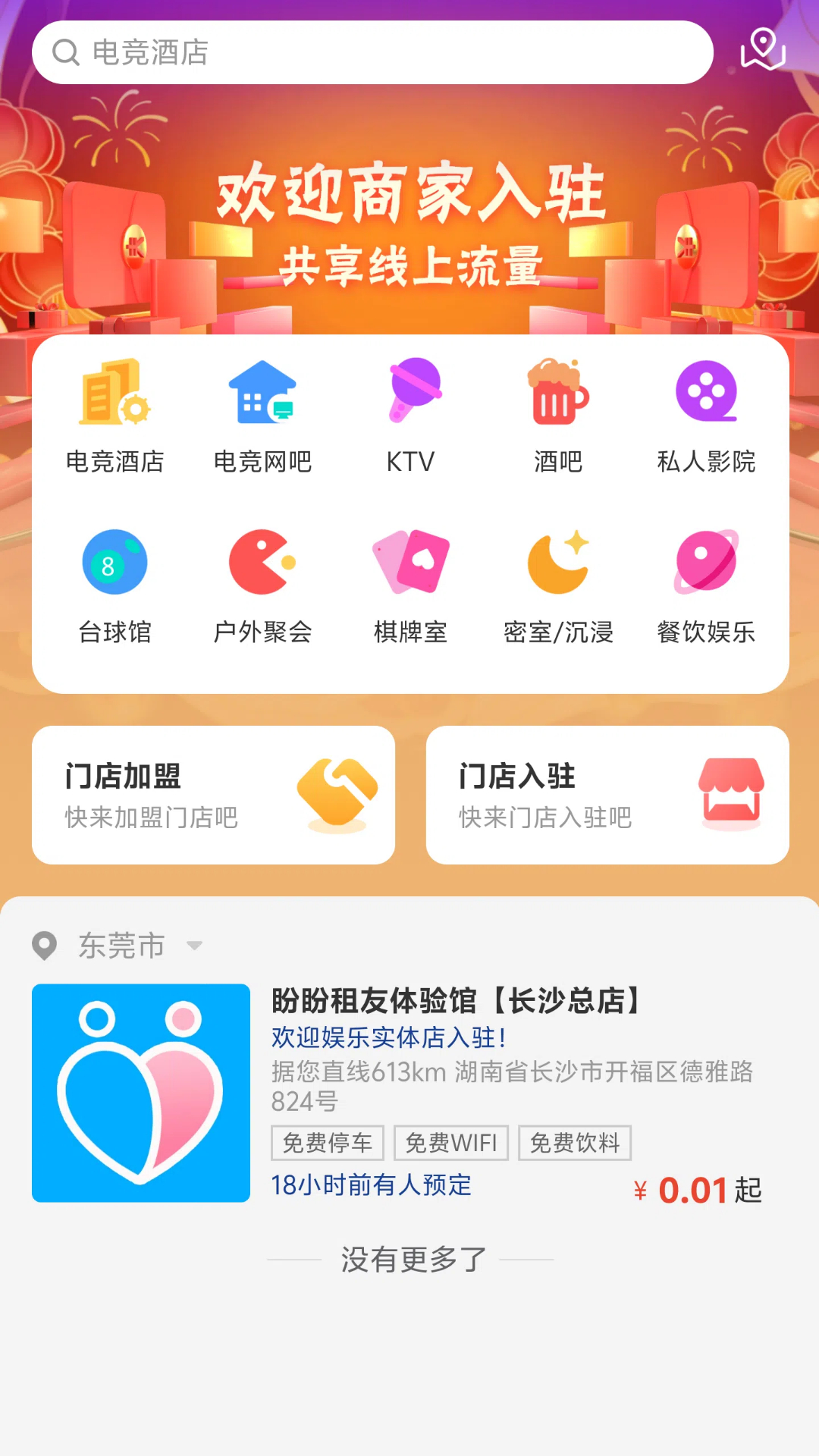
Task: Open the 门店加盟 panel
Action: pyautogui.click(x=212, y=793)
